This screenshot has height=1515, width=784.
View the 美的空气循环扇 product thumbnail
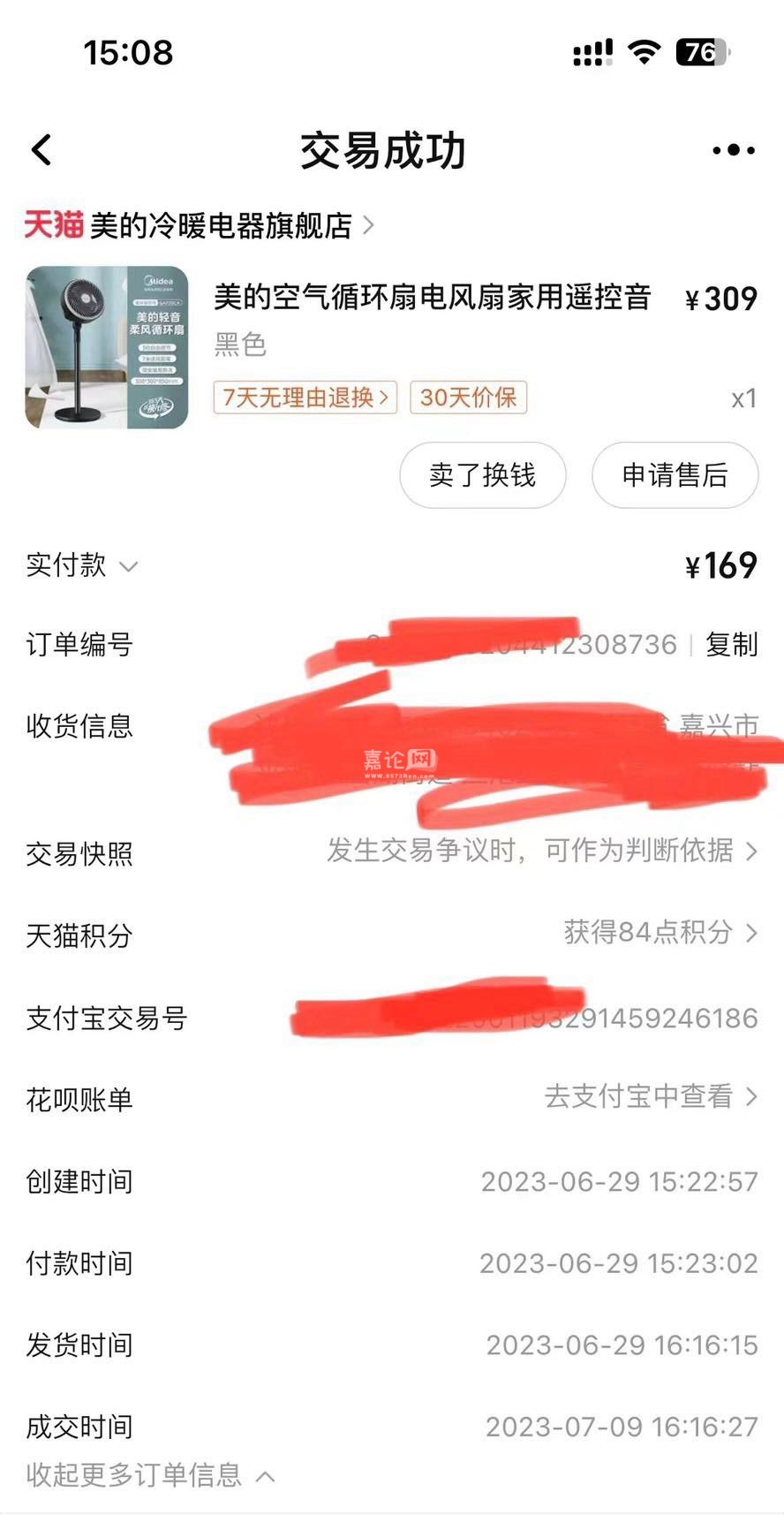pyautogui.click(x=107, y=347)
